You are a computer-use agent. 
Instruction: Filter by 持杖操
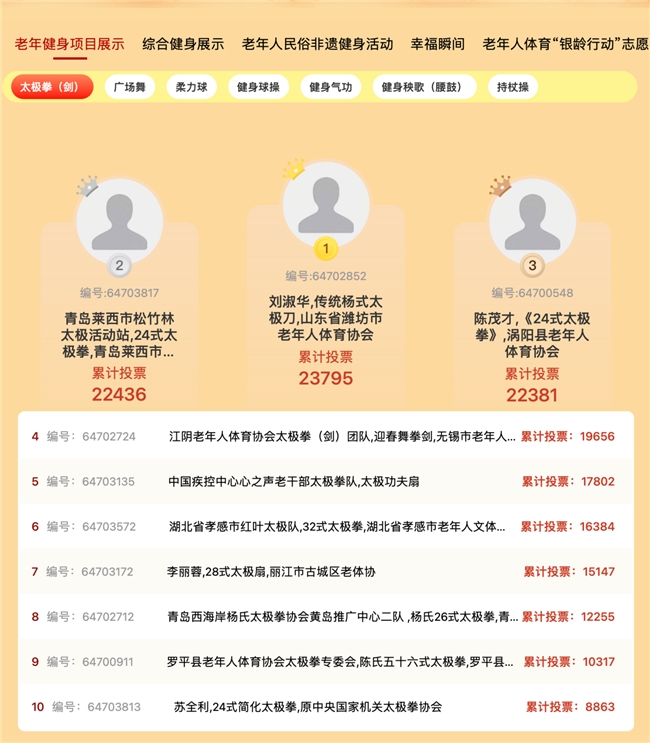click(x=513, y=87)
